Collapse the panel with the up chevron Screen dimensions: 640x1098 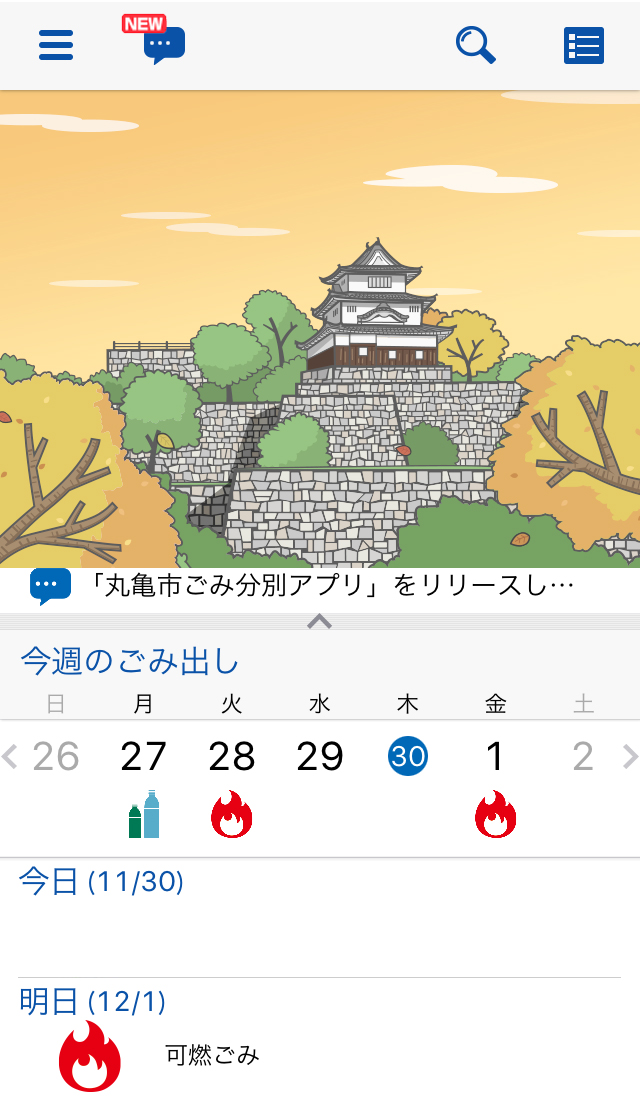point(319,621)
